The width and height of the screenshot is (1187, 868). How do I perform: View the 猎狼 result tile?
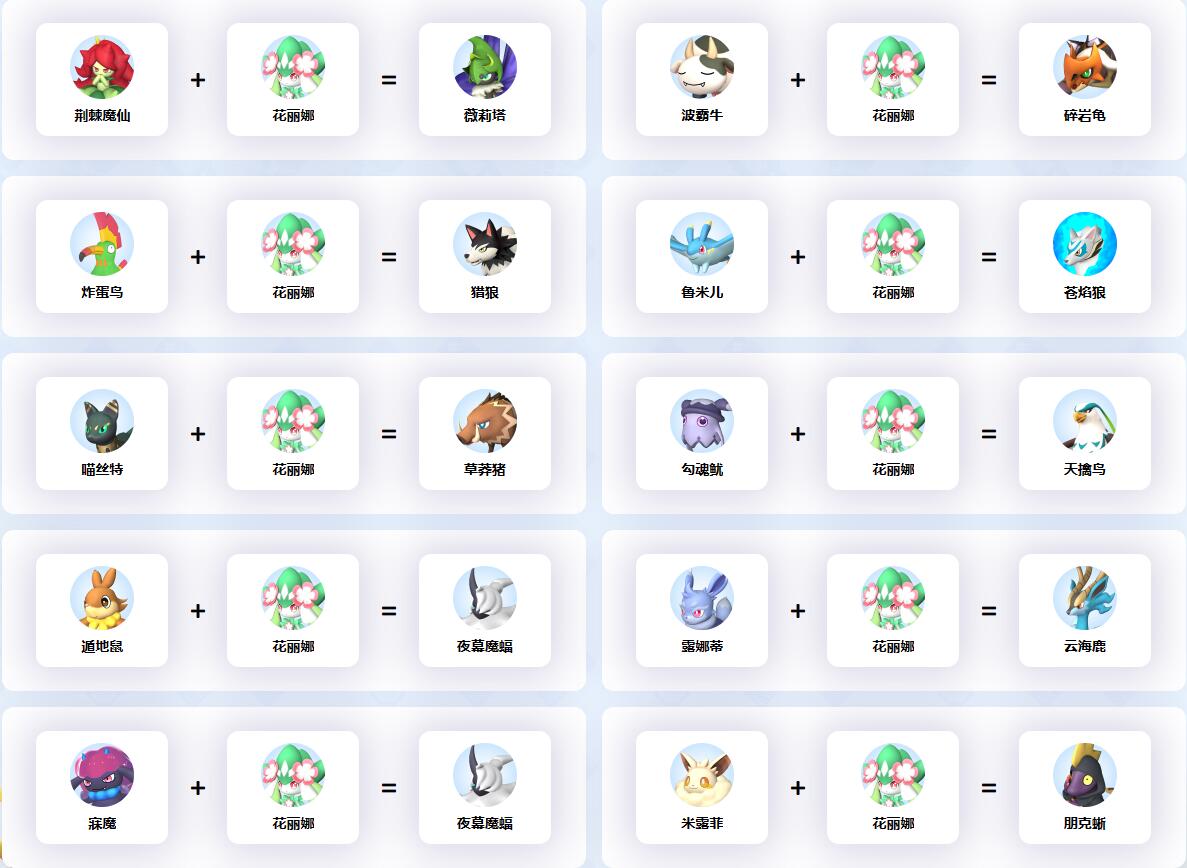(x=485, y=256)
